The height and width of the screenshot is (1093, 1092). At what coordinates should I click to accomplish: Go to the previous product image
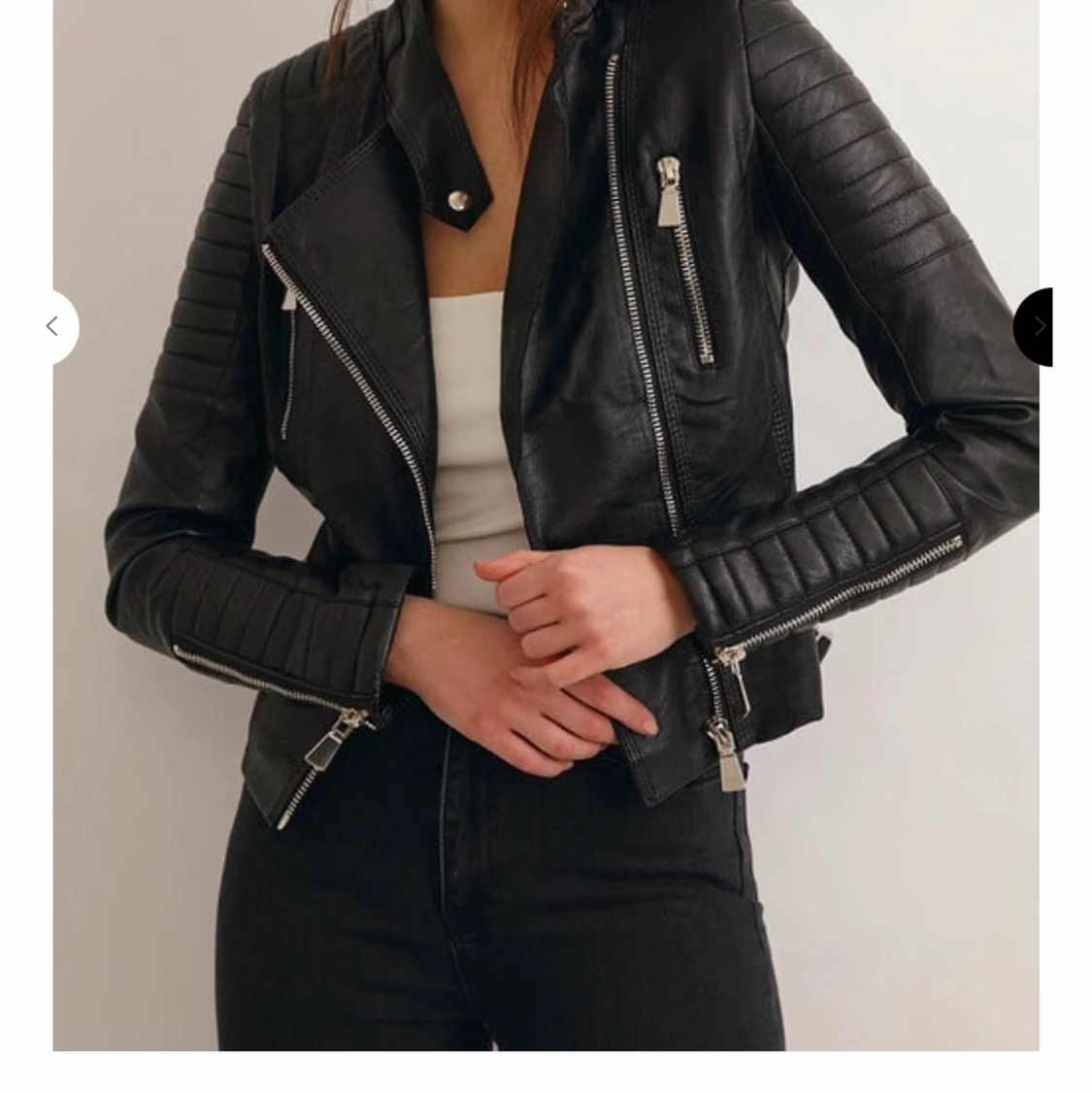pos(54,327)
